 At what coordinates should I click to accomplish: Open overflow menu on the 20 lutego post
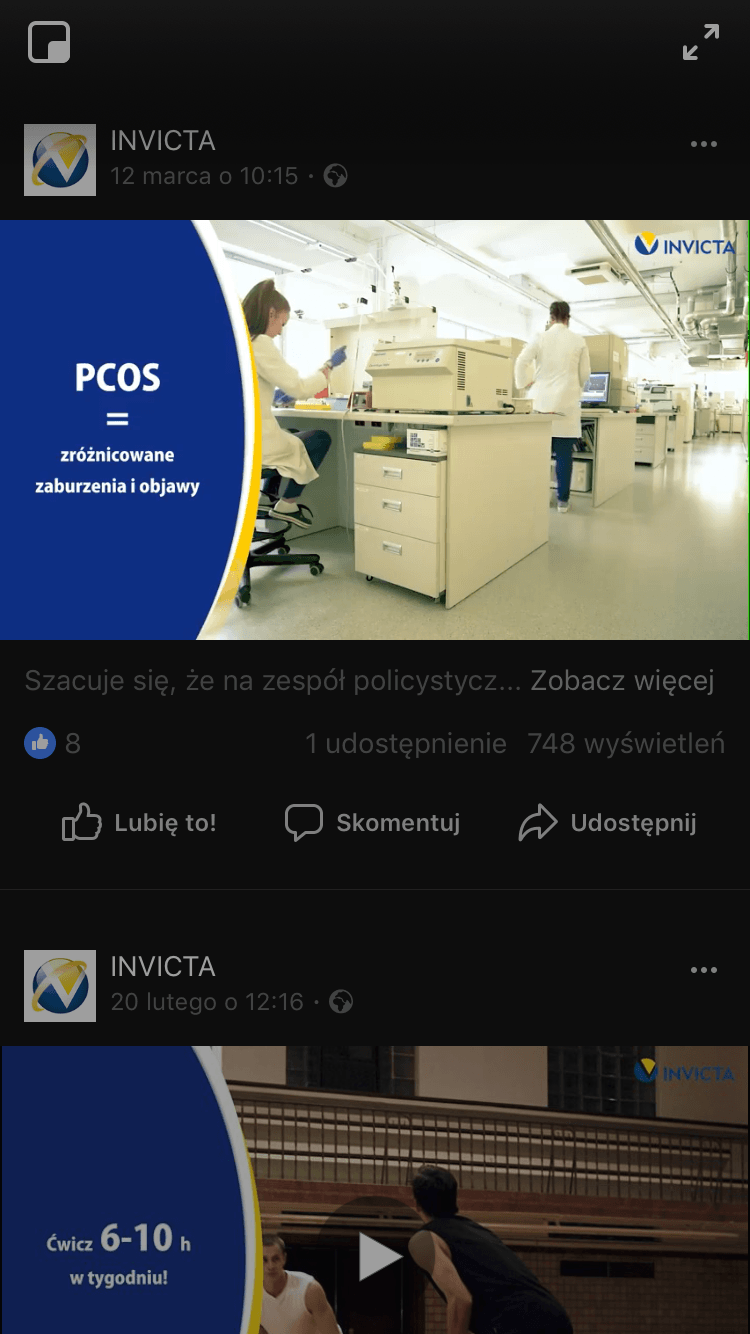pyautogui.click(x=704, y=970)
